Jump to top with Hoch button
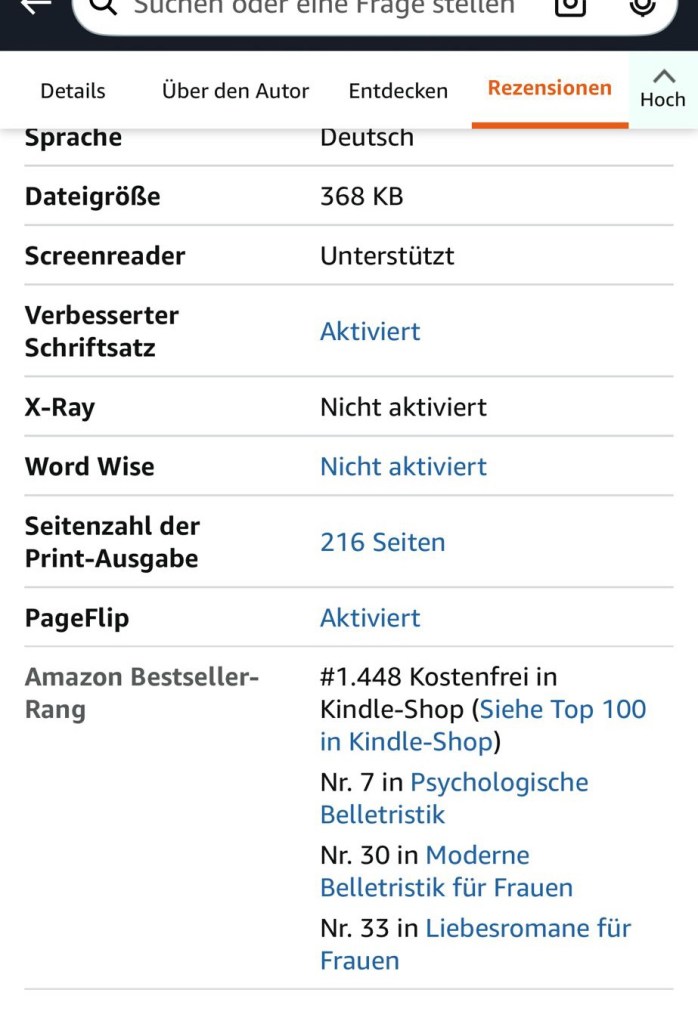The image size is (698, 1024). [x=662, y=88]
